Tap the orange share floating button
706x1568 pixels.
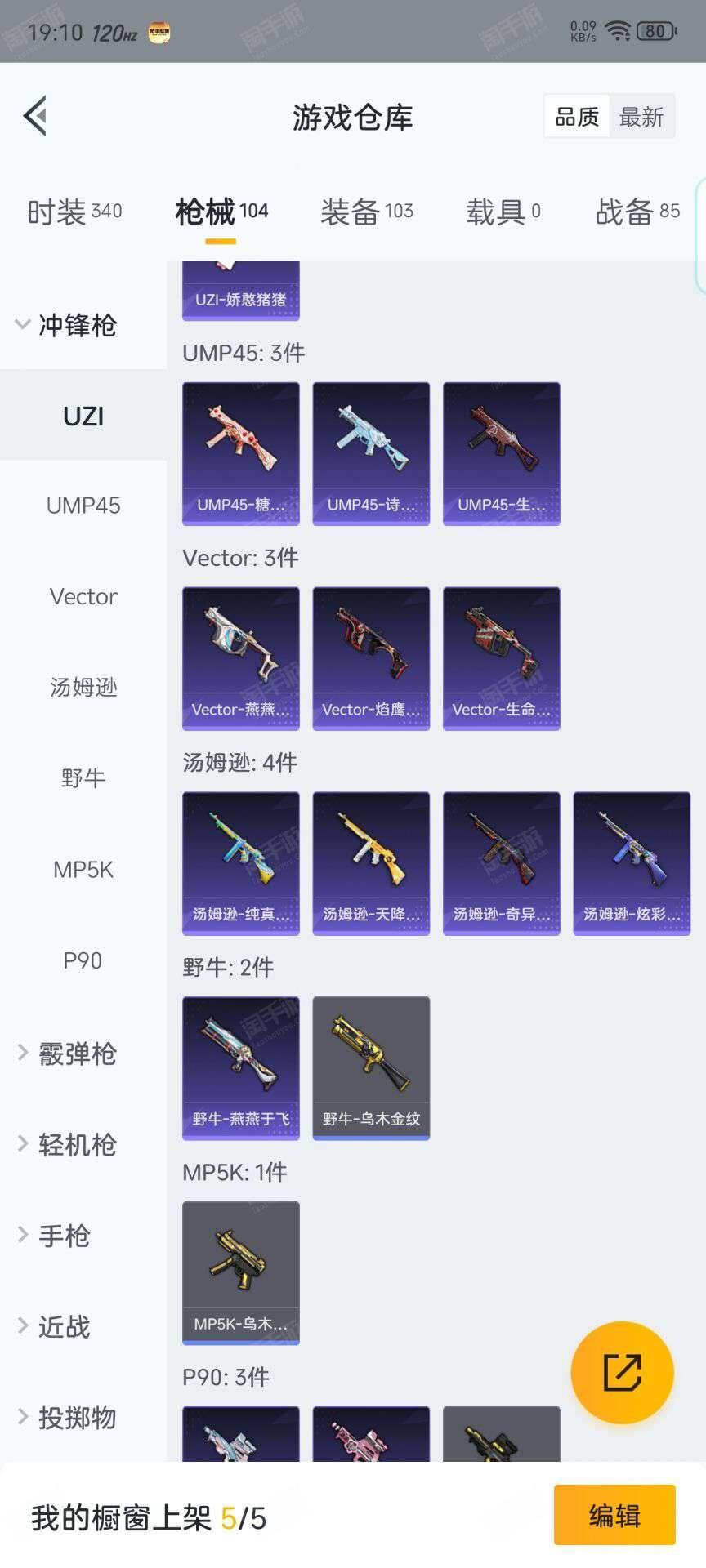pos(623,1373)
